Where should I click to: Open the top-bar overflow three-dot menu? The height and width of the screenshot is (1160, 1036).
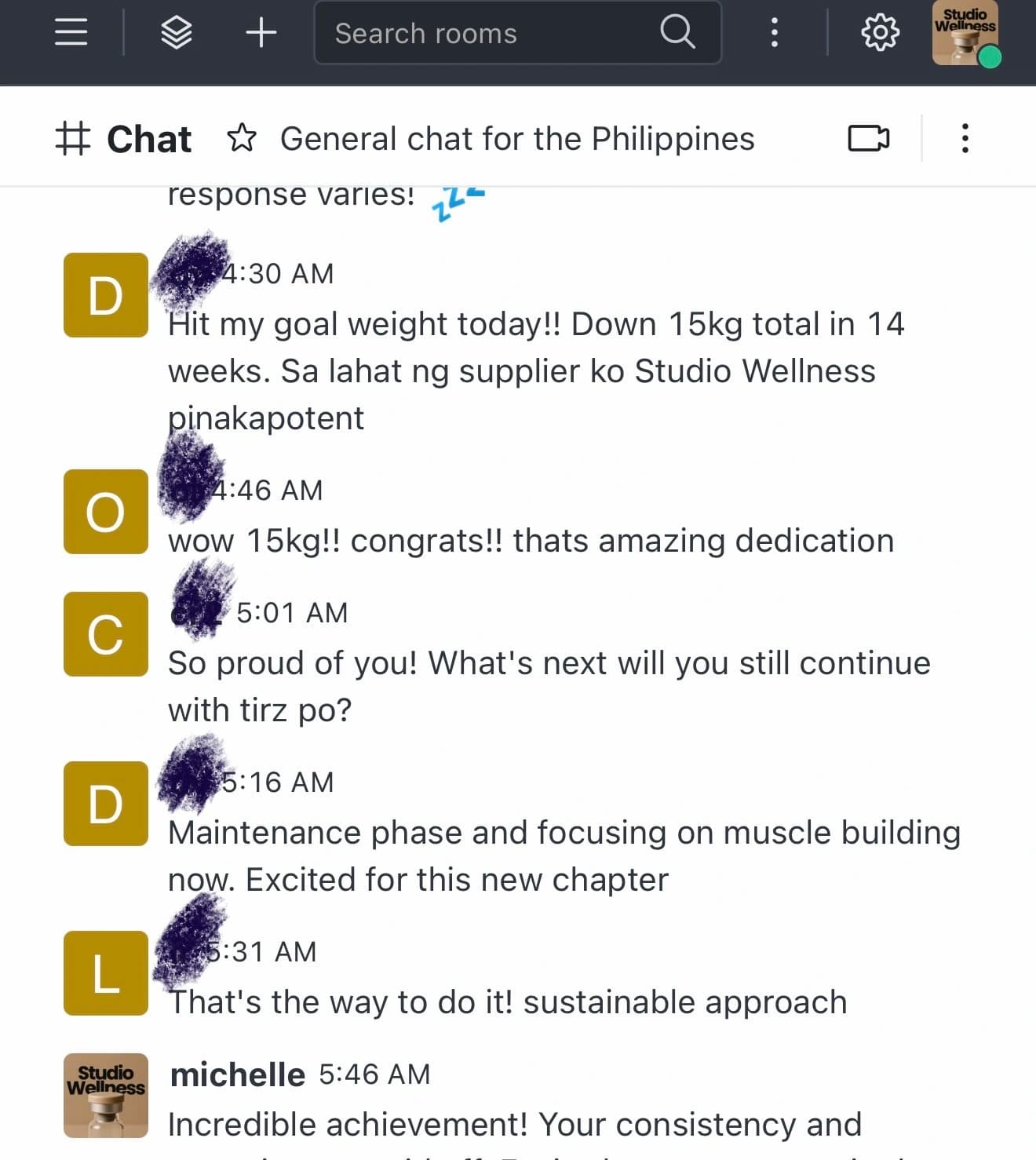774,32
